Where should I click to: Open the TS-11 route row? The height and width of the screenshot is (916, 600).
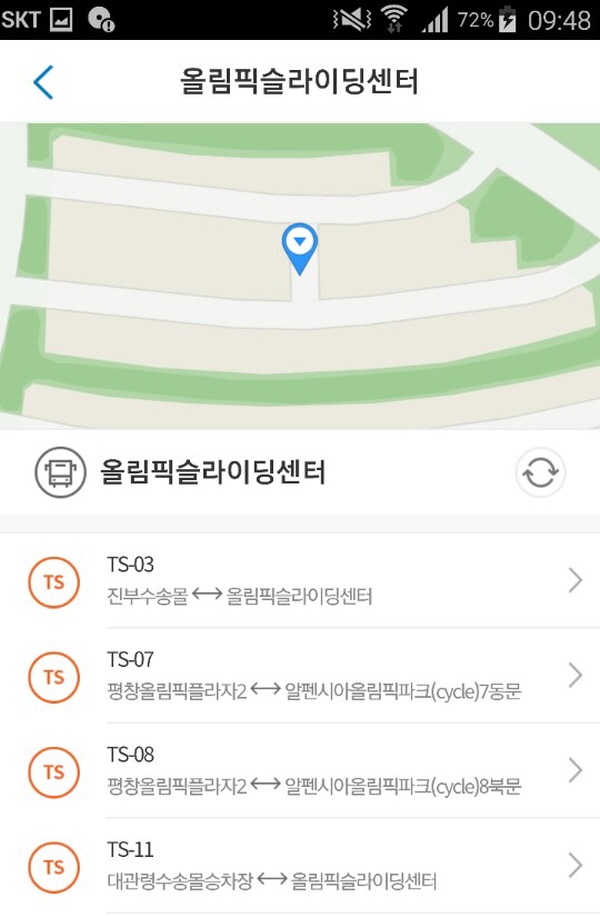coord(300,866)
